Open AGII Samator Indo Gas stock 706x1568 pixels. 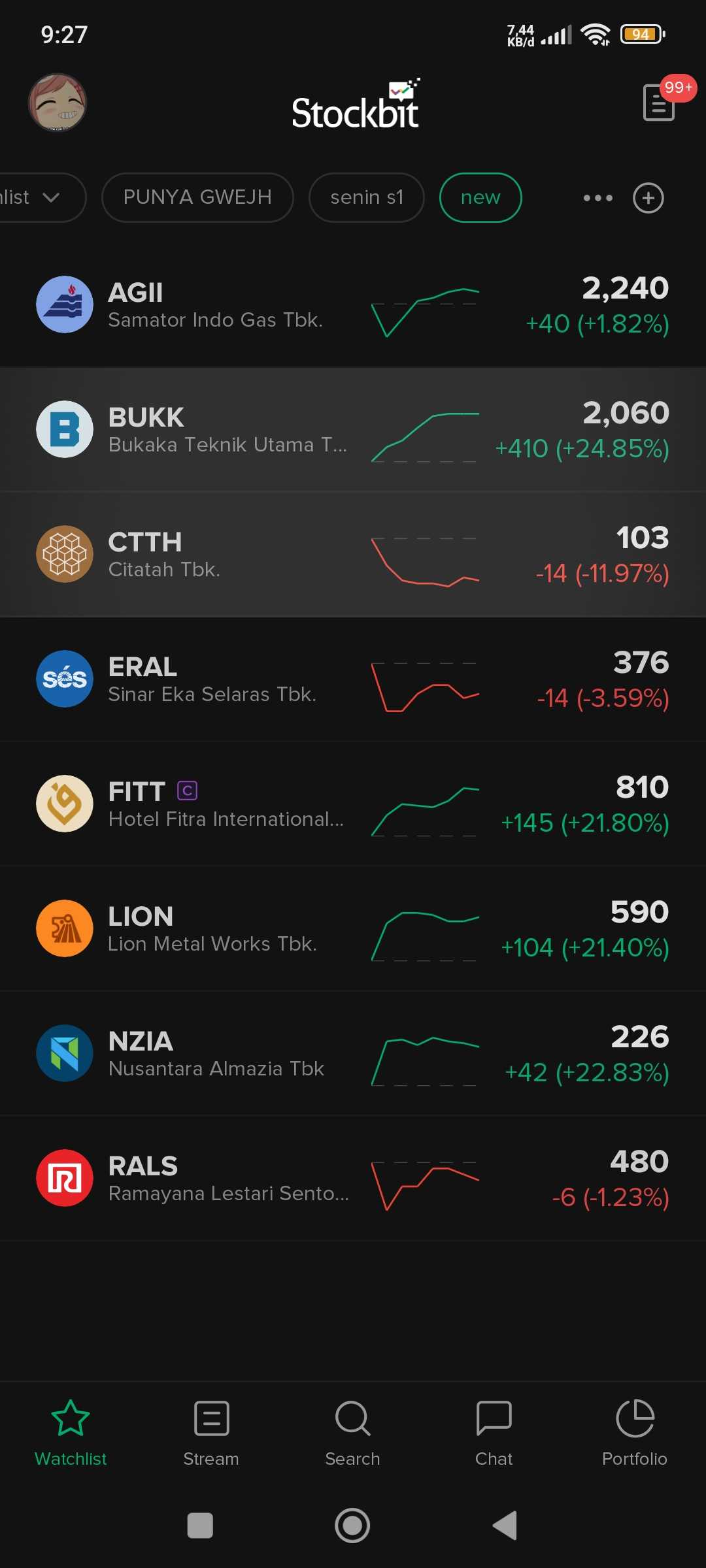coord(353,305)
